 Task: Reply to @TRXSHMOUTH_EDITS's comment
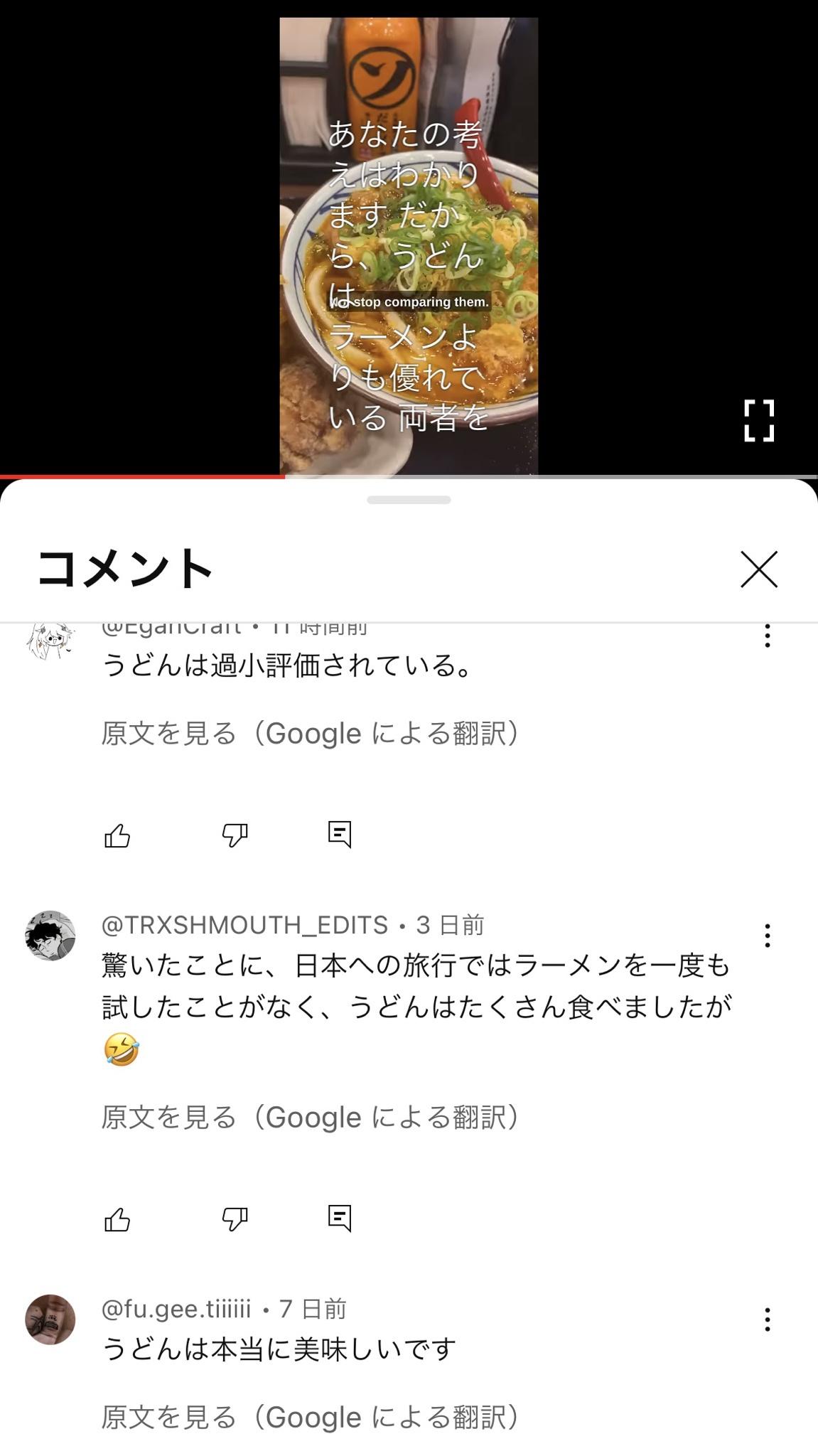pyautogui.click(x=340, y=1219)
